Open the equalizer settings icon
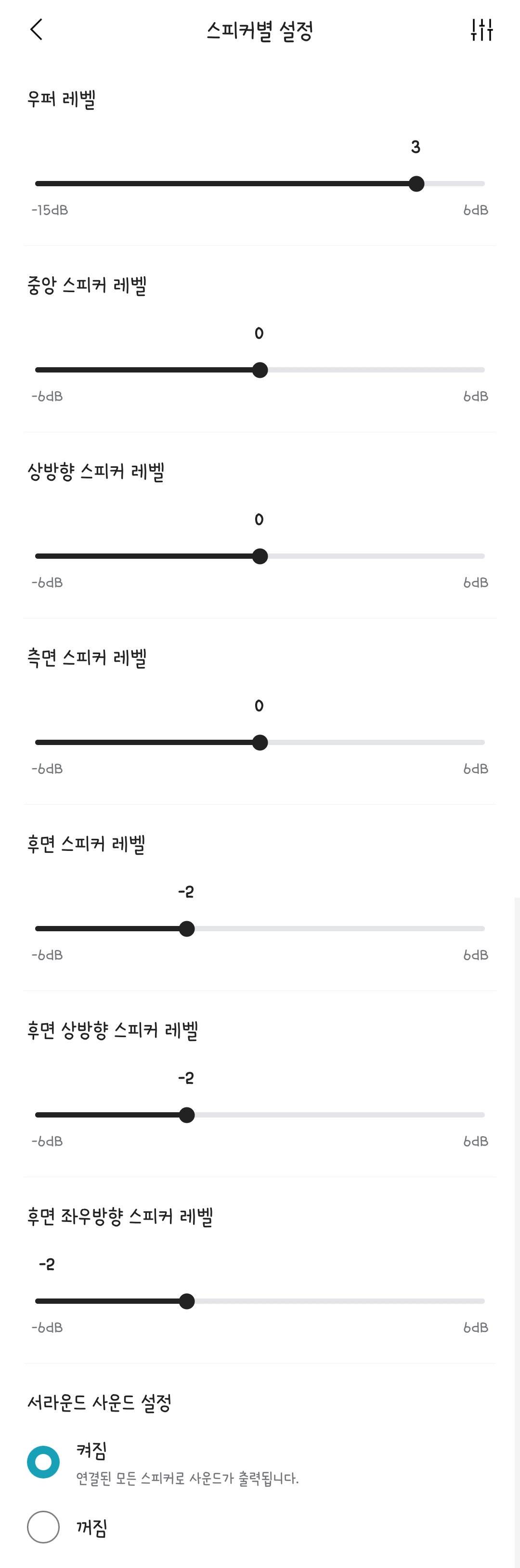Viewport: 520px width, 1568px height. (481, 29)
